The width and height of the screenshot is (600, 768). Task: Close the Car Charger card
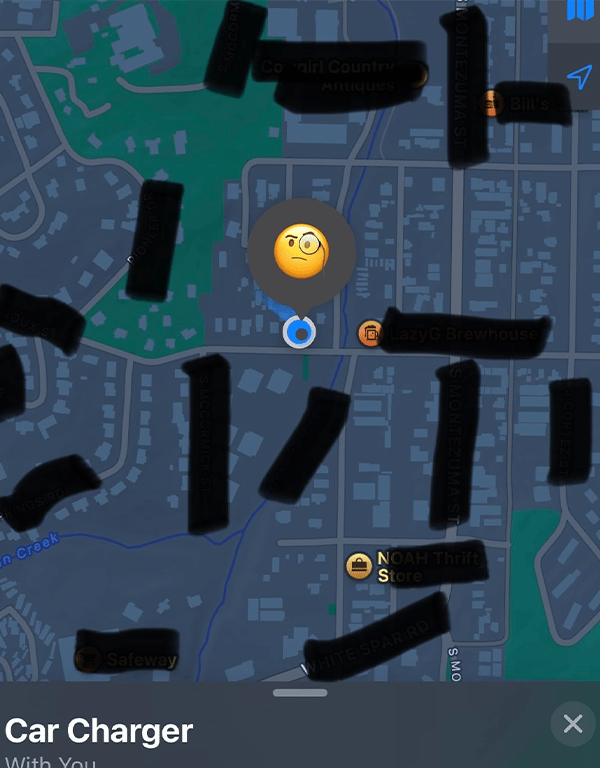[x=572, y=724]
